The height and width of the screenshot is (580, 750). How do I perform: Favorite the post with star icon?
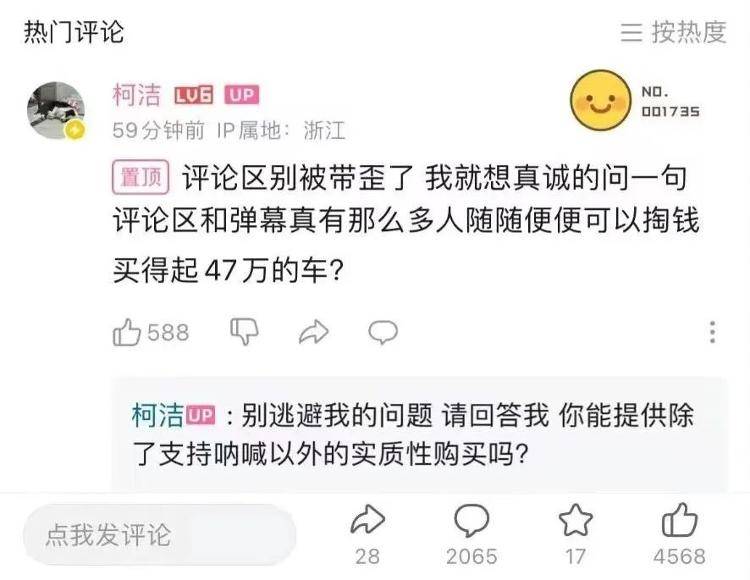click(575, 521)
